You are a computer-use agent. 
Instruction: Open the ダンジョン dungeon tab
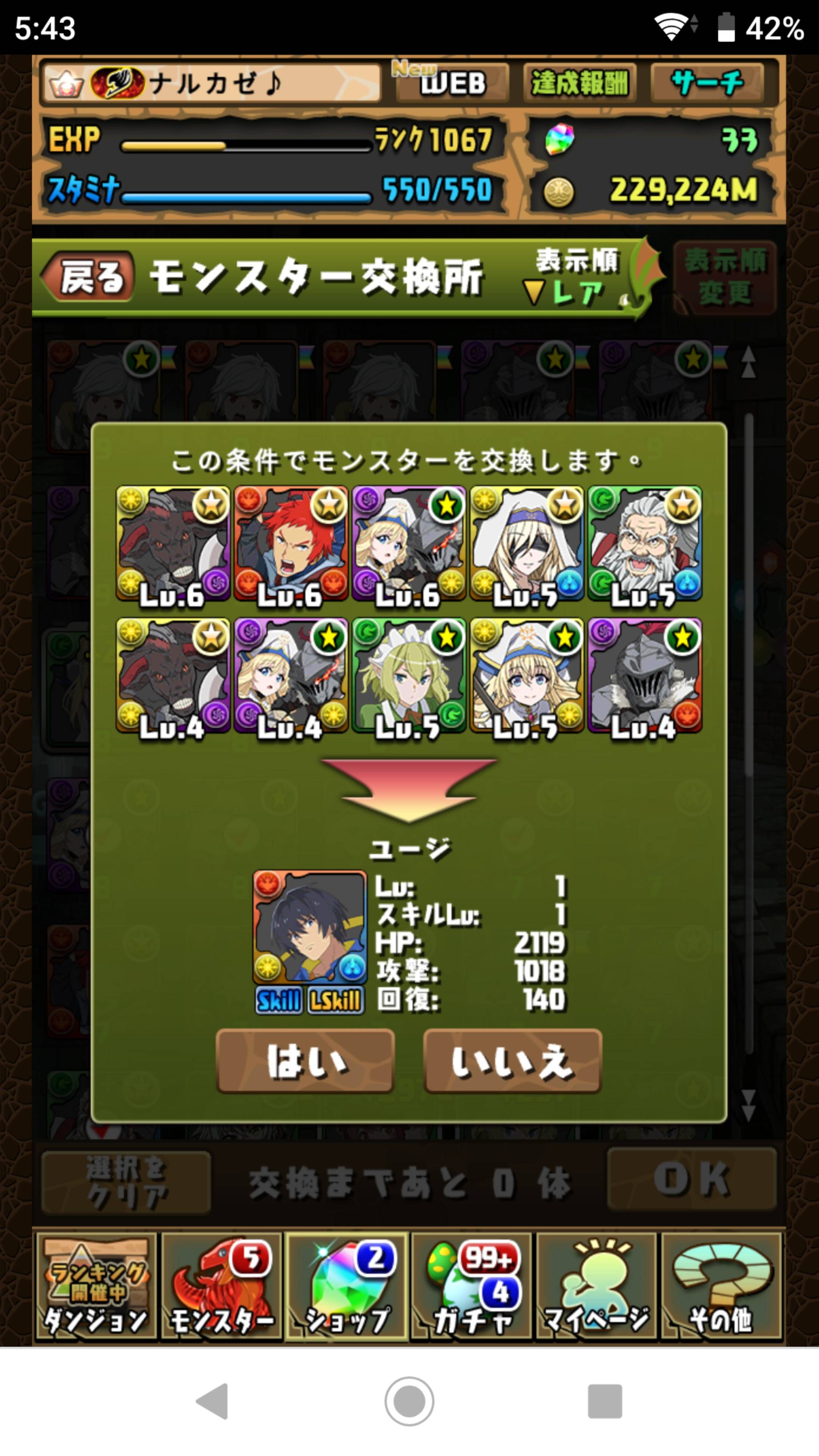pos(96,1286)
